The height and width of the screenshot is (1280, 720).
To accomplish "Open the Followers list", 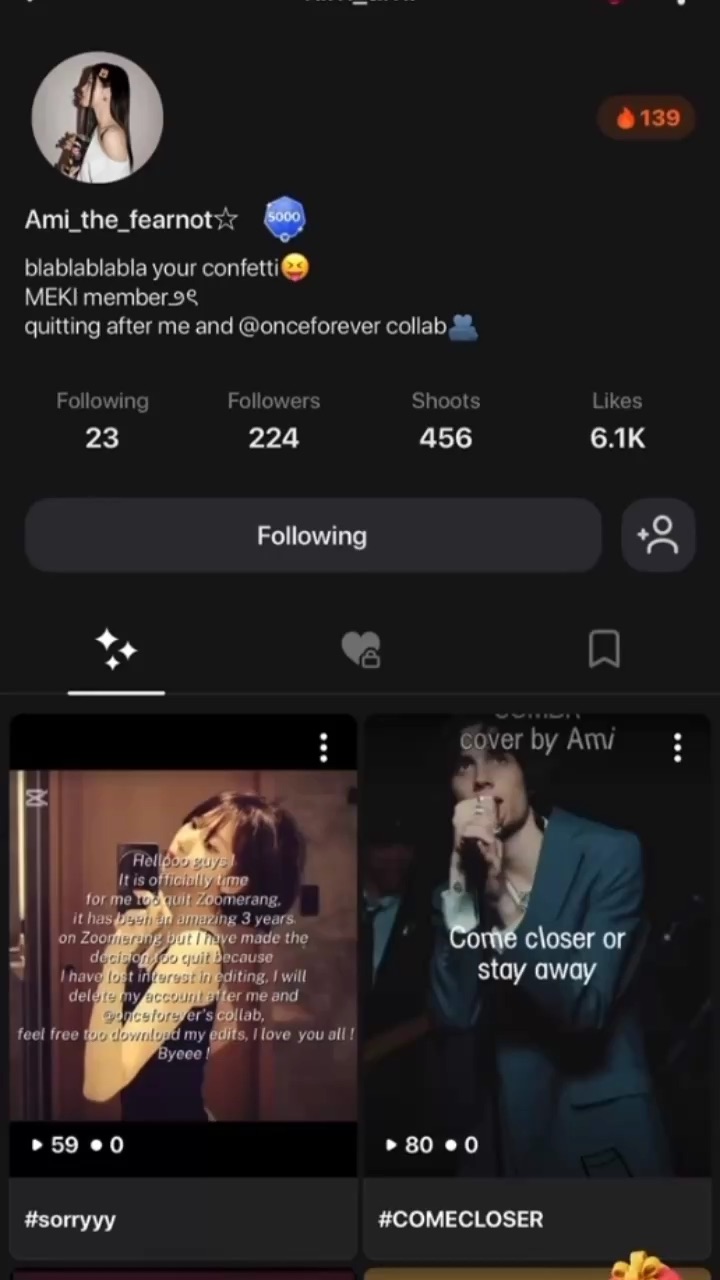I will click(x=273, y=420).
